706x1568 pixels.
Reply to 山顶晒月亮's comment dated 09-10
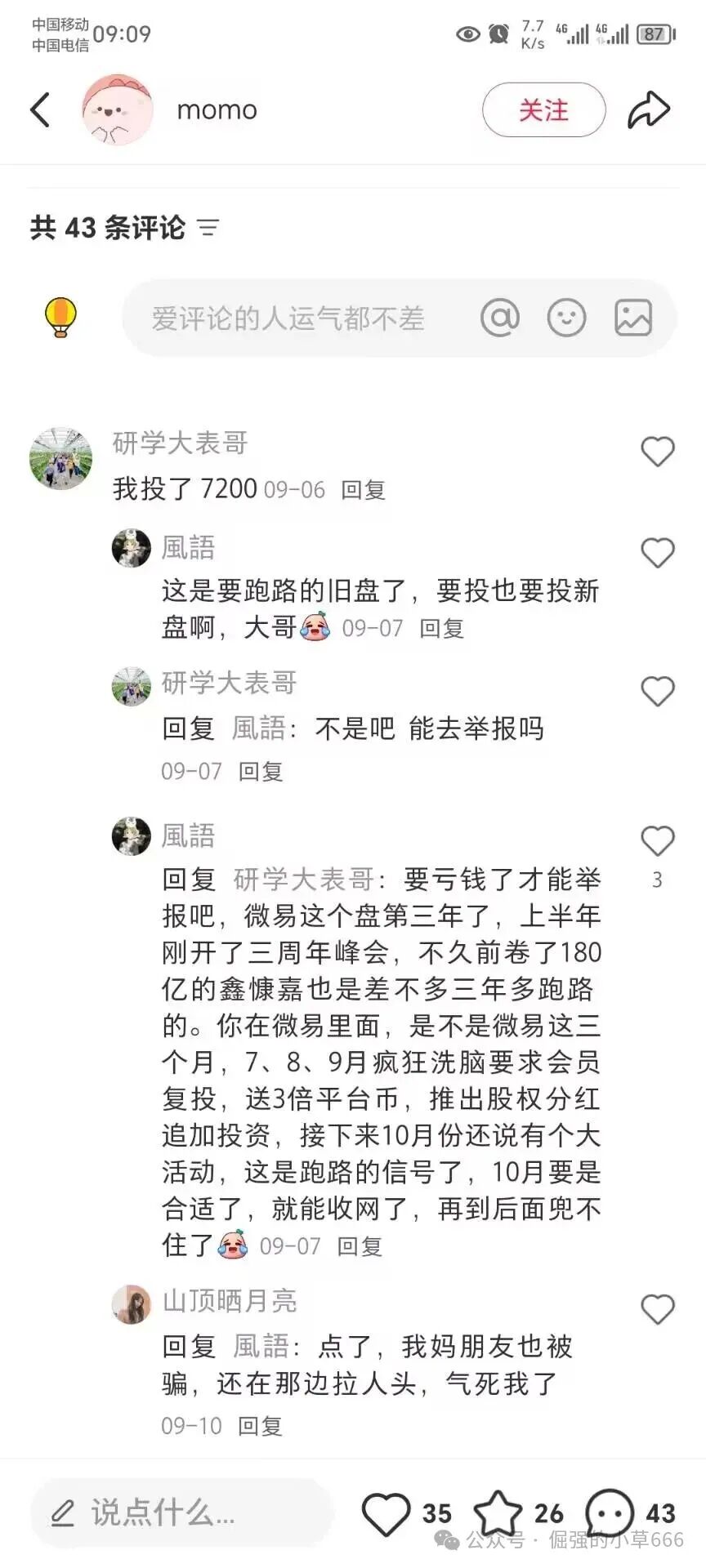point(260,1426)
